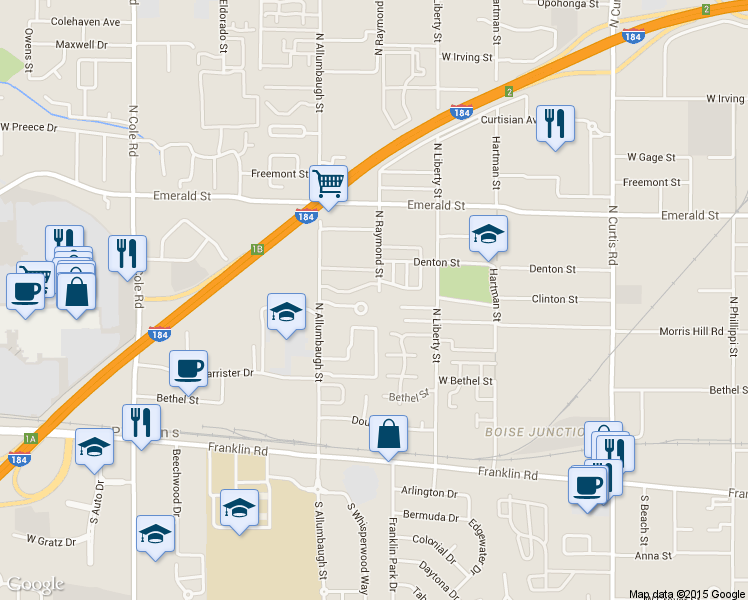
Task: Select the restaurant marker on Curtisian Ave
Action: [555, 127]
